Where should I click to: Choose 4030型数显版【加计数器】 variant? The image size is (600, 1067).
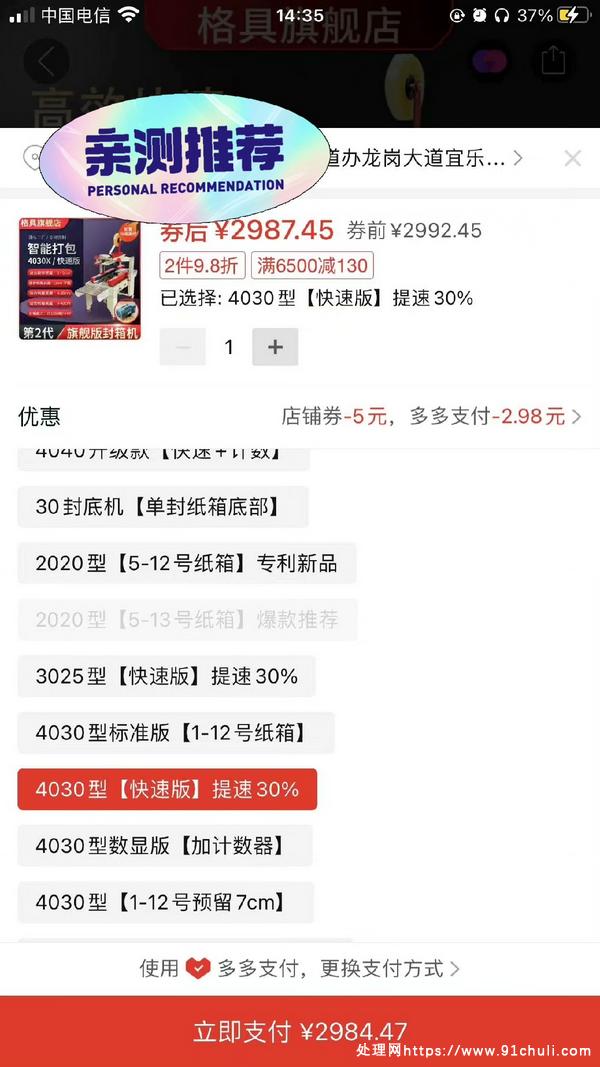(x=165, y=846)
